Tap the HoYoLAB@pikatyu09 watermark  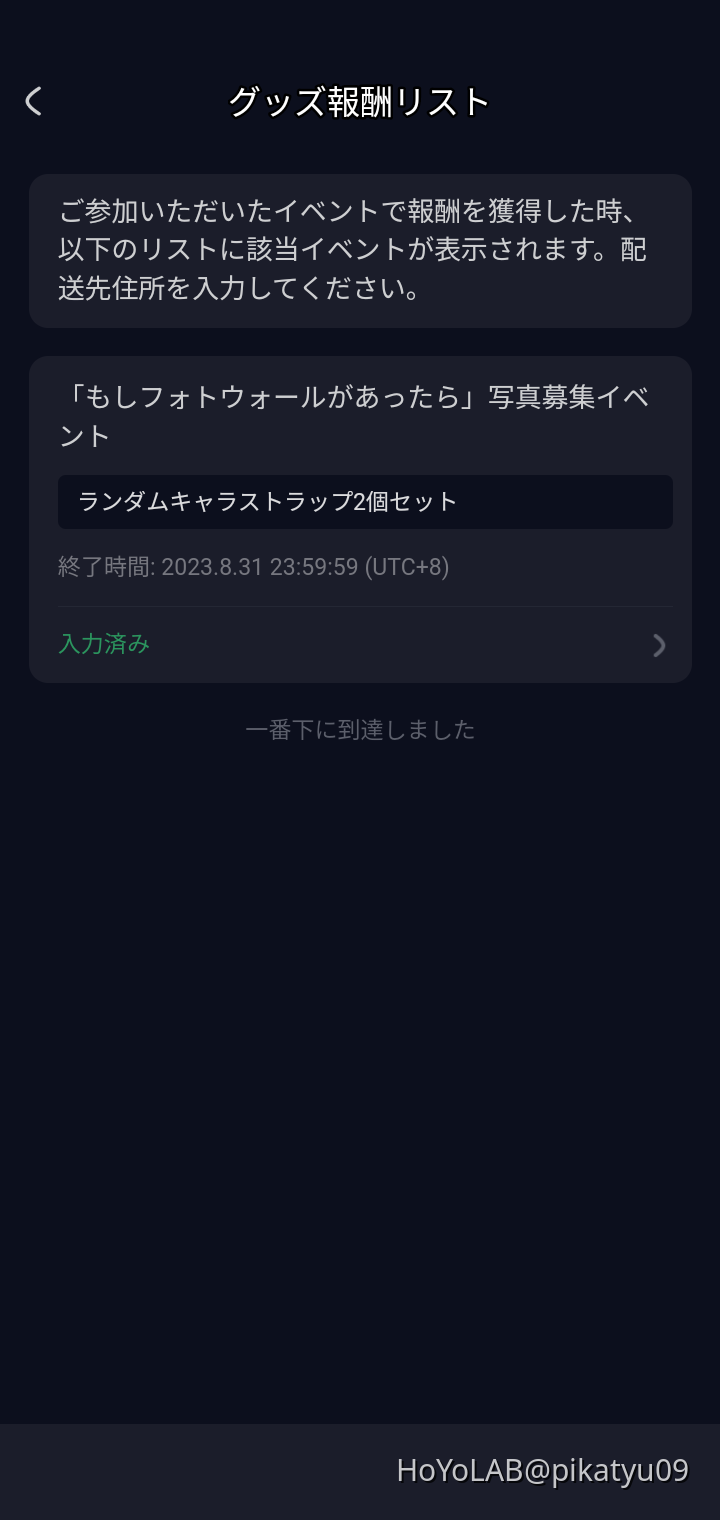click(x=544, y=1470)
